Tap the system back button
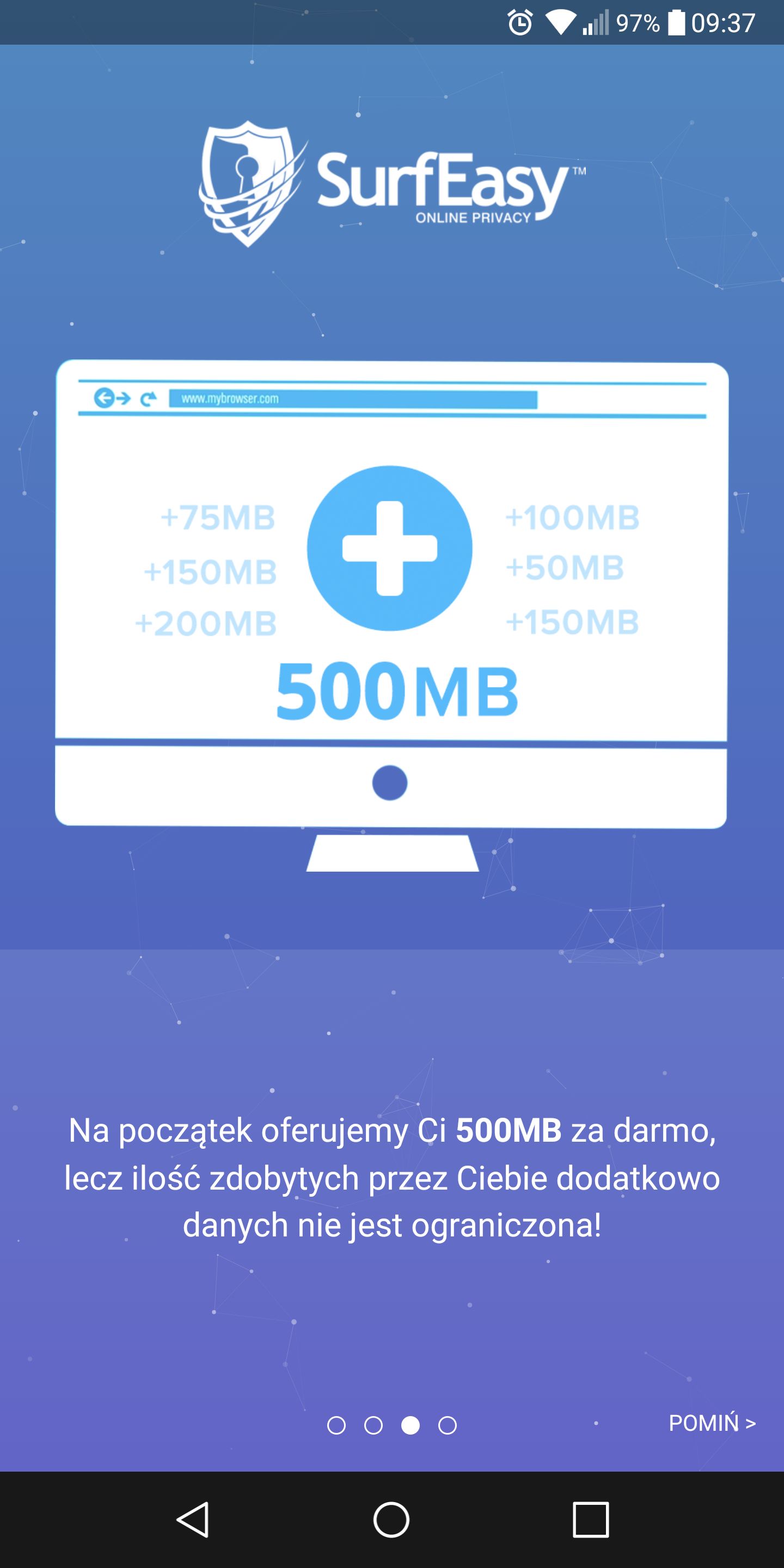 point(194,1520)
